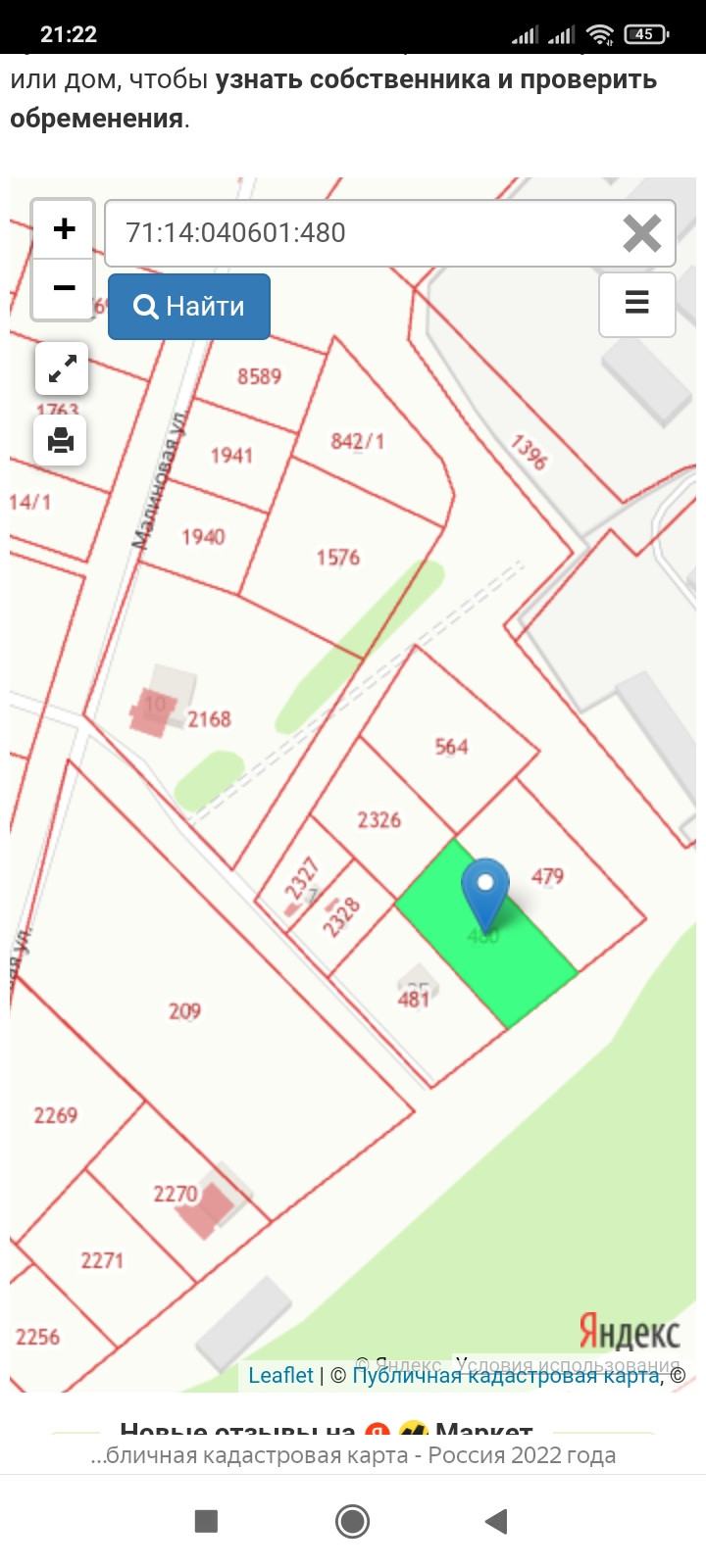Tap the Найти search button

[x=189, y=307]
